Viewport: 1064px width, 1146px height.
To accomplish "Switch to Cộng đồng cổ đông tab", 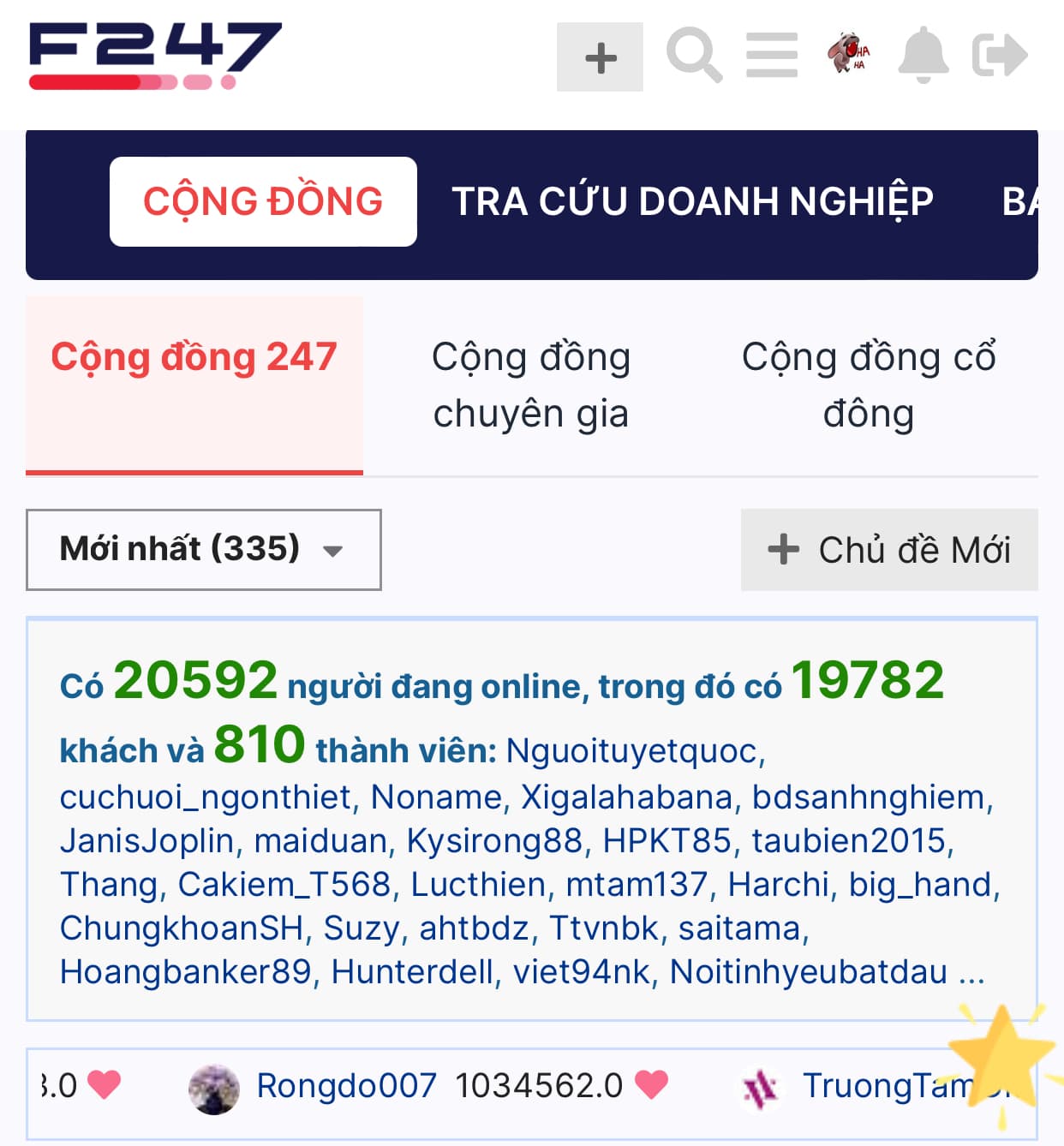I will tap(869, 385).
